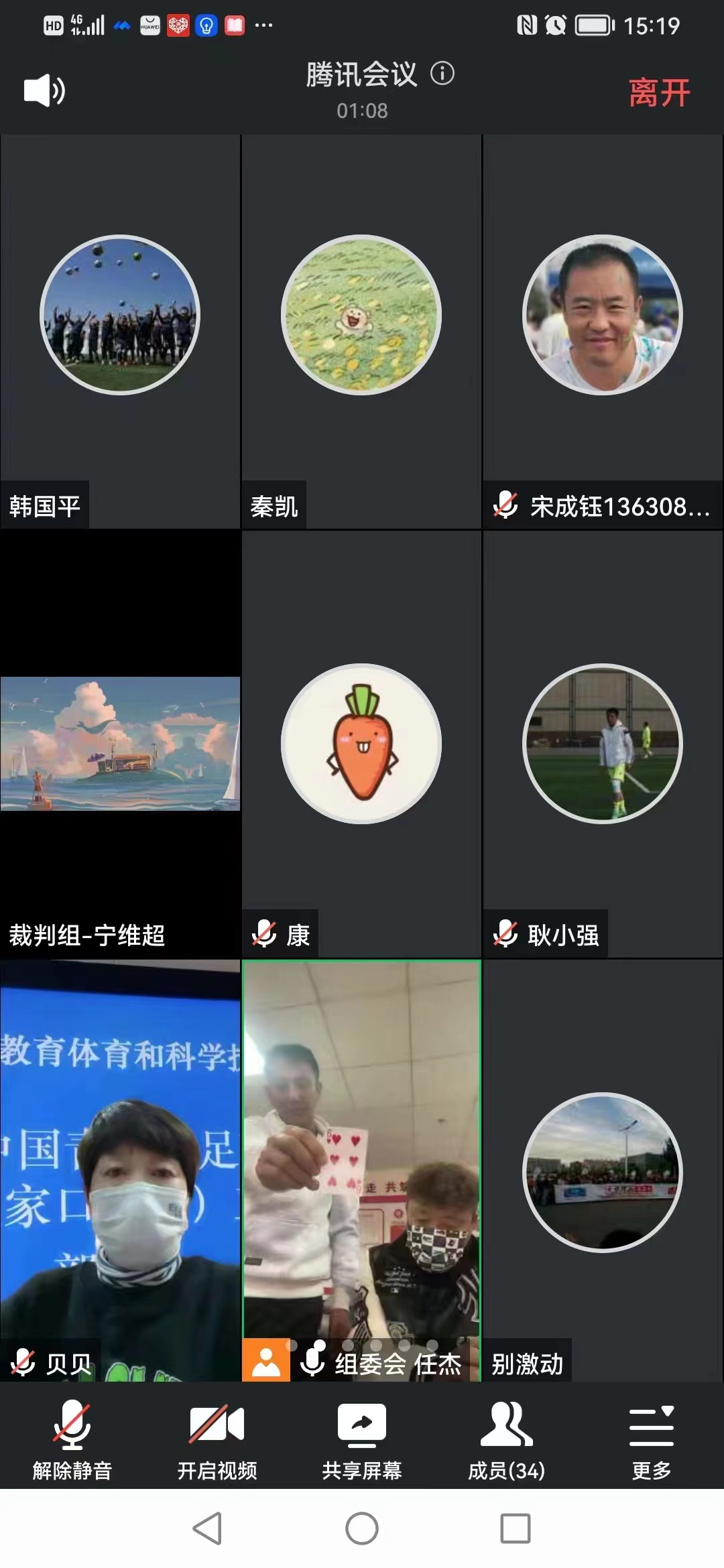
Task: Start 共享屏幕 screen sharing
Action: (362, 1438)
